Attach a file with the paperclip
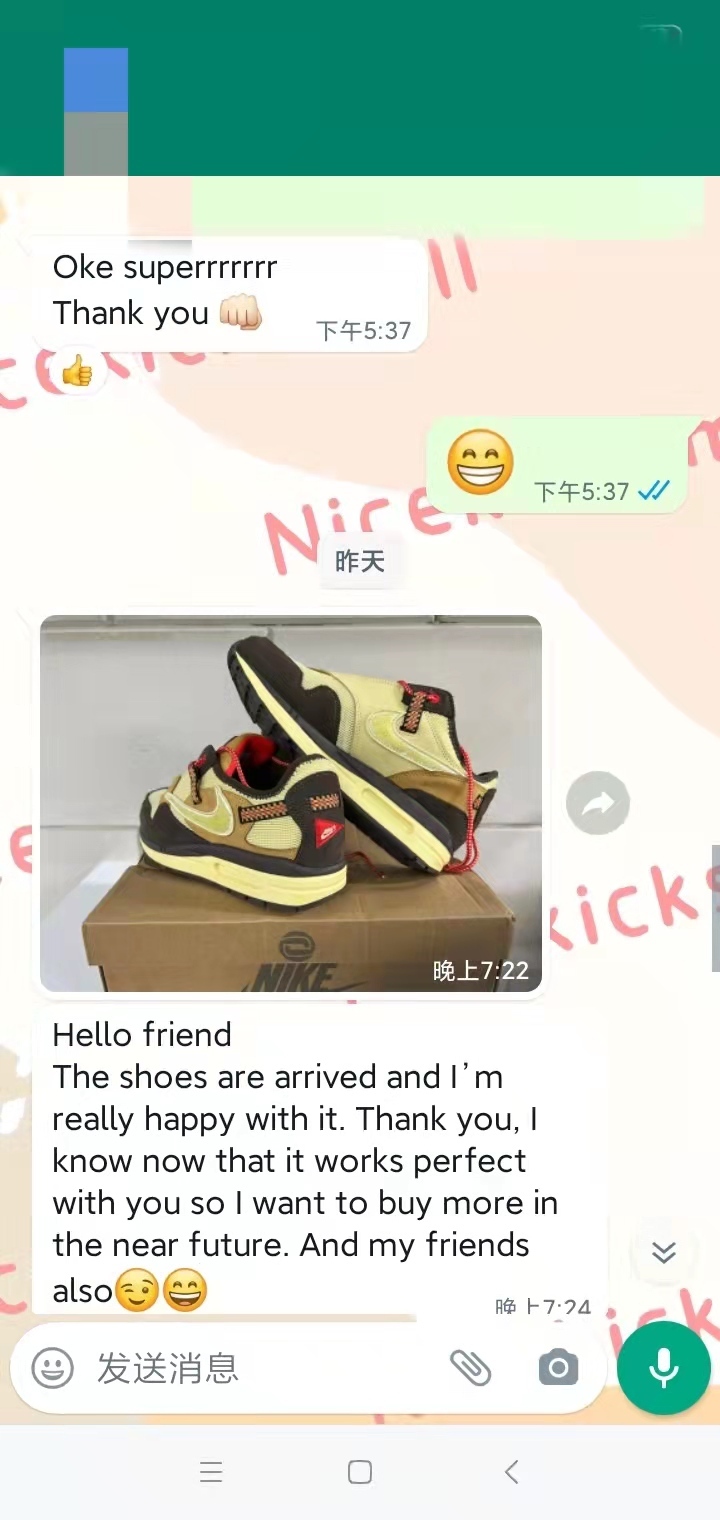The height and width of the screenshot is (1520, 720). pyautogui.click(x=470, y=1367)
